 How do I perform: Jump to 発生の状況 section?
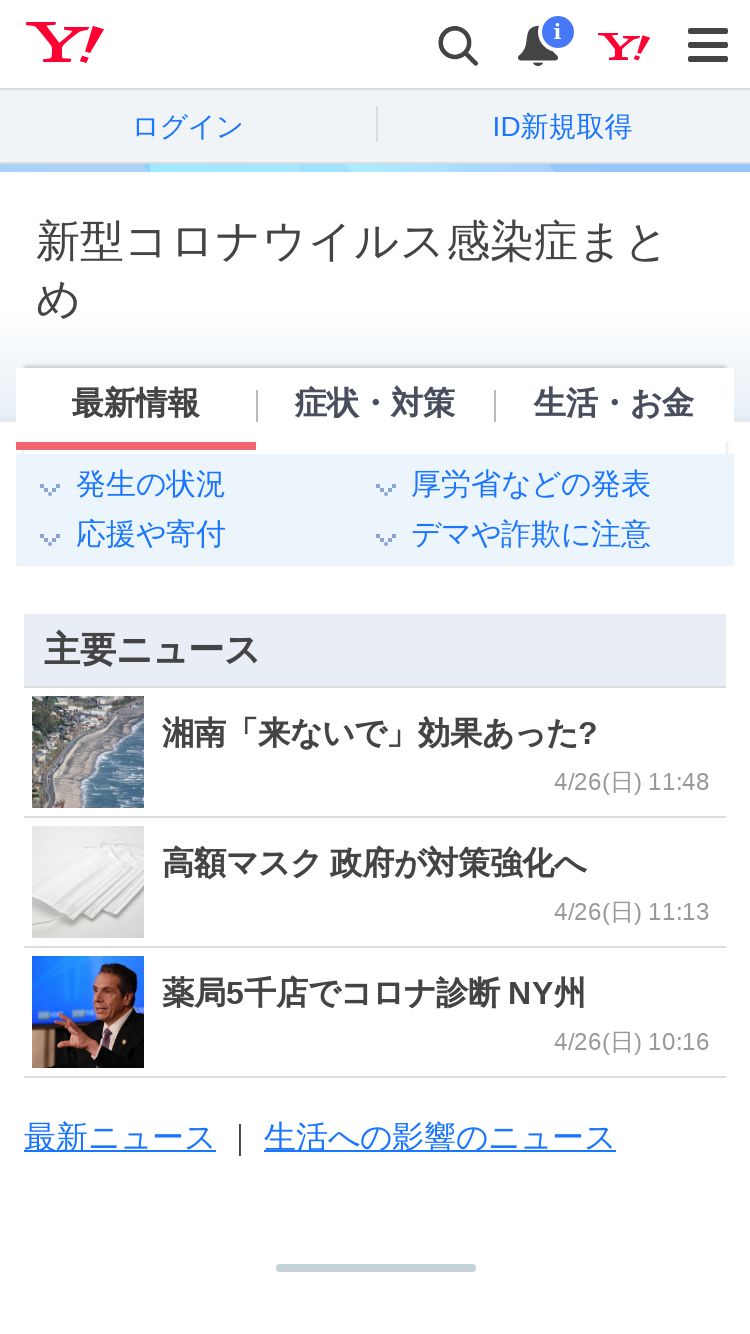(150, 485)
